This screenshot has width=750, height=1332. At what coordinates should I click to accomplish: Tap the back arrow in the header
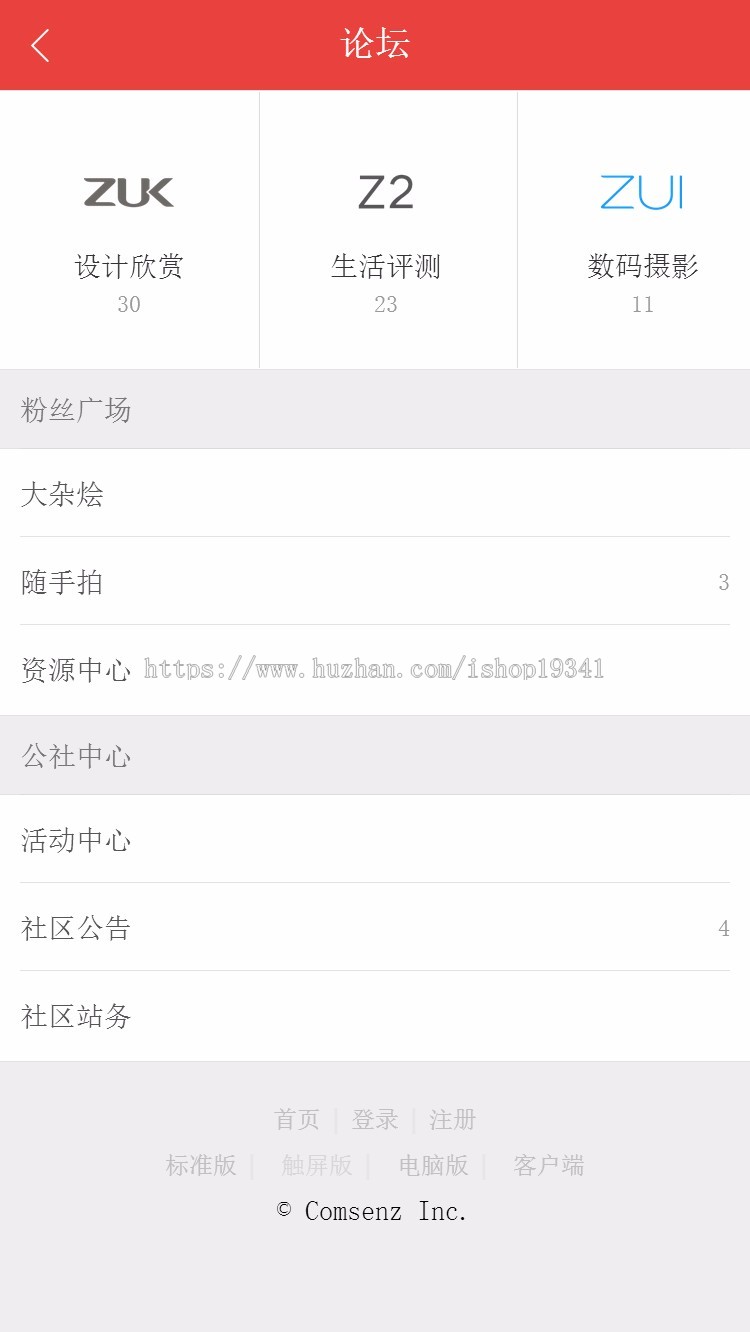38,45
